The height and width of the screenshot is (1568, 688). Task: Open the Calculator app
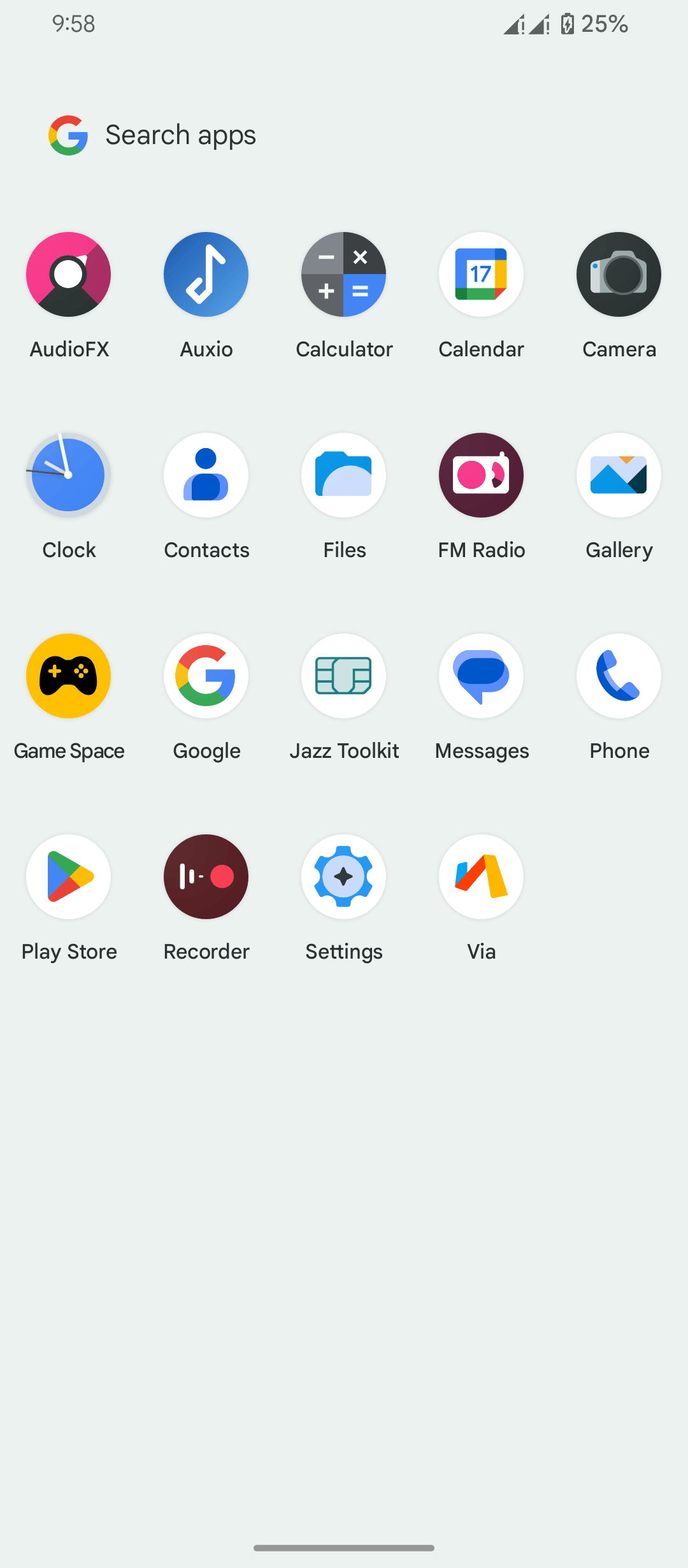click(x=344, y=275)
